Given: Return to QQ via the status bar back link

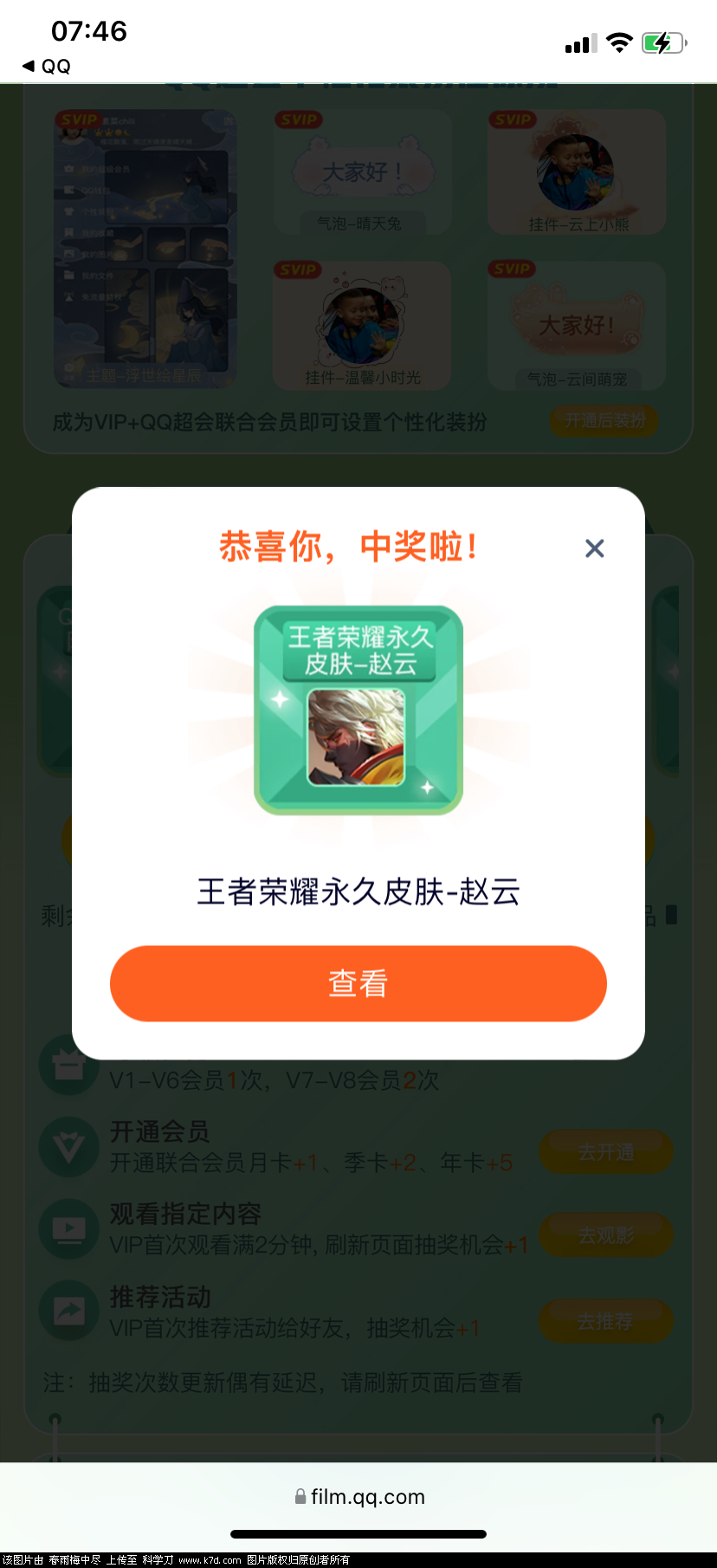Looking at the screenshot, I should (x=47, y=67).
